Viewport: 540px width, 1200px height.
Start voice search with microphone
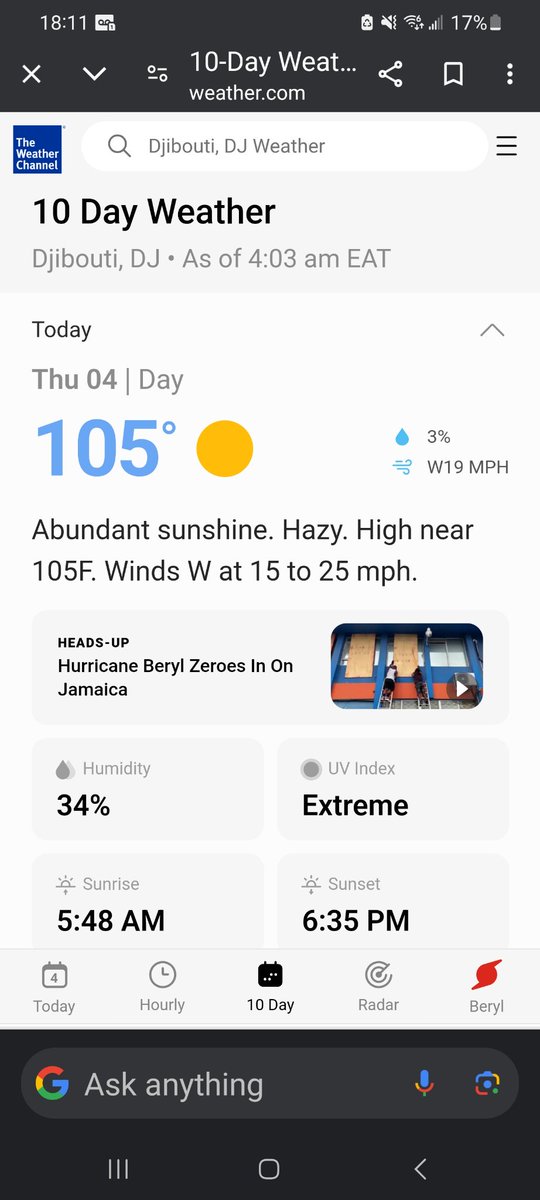[425, 1083]
